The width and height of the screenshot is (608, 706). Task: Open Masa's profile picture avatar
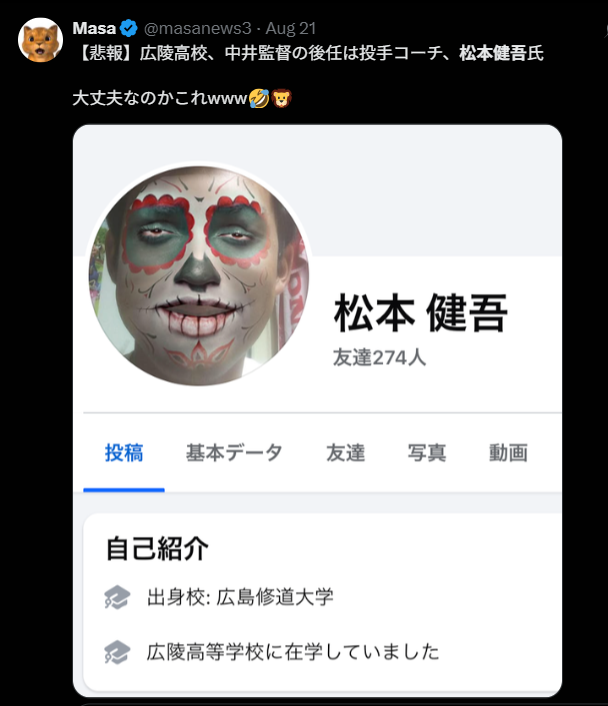point(41,41)
